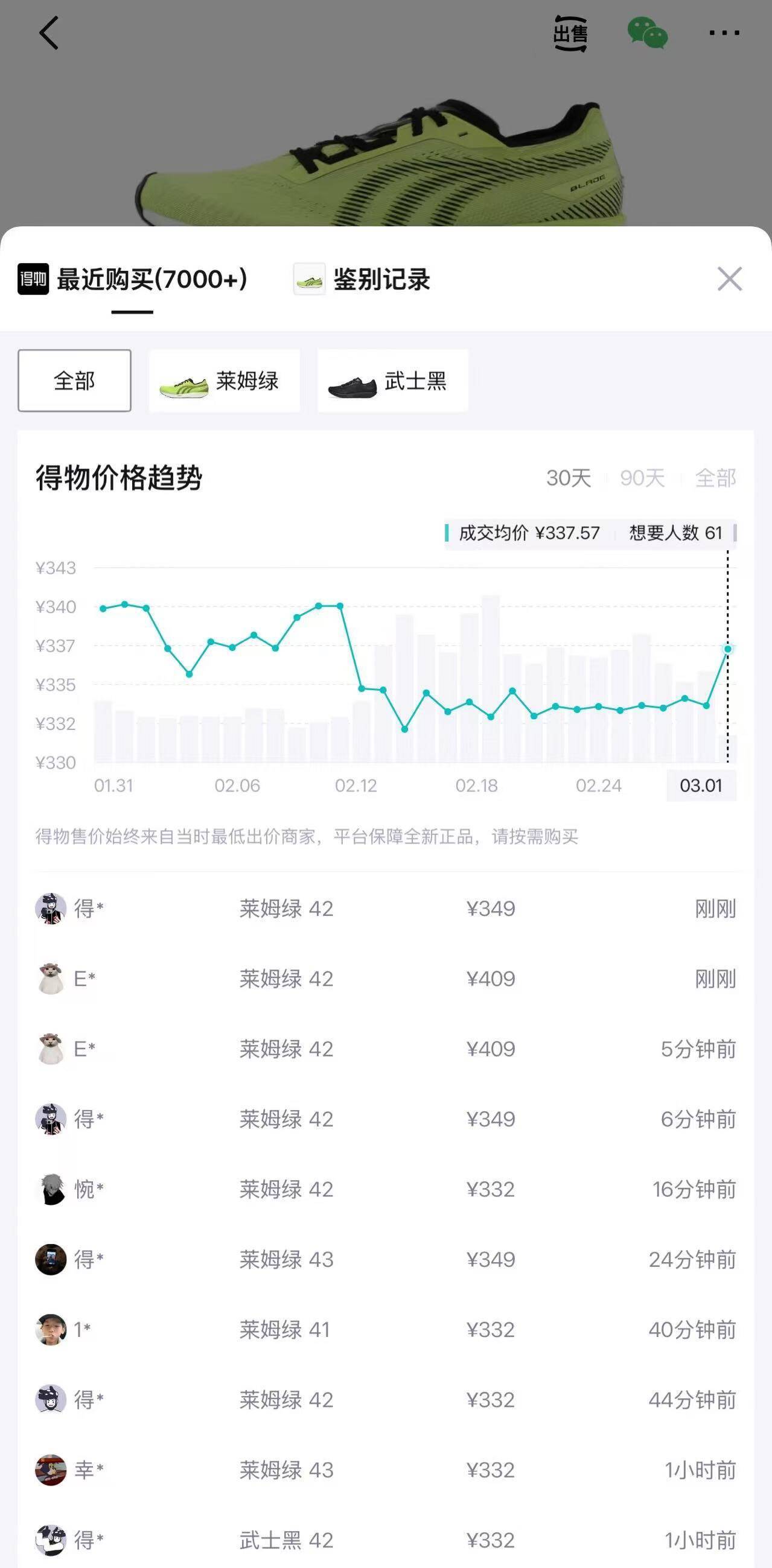The width and height of the screenshot is (772, 1568).
Task: Select the 最近购买(7000+) tab
Action: click(133, 279)
